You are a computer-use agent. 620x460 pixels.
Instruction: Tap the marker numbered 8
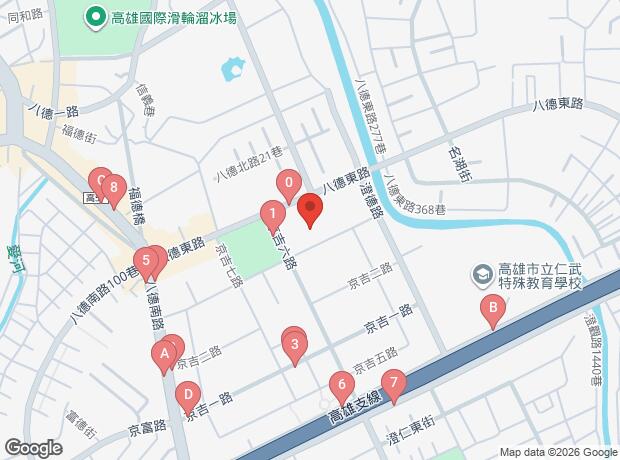pyautogui.click(x=114, y=190)
